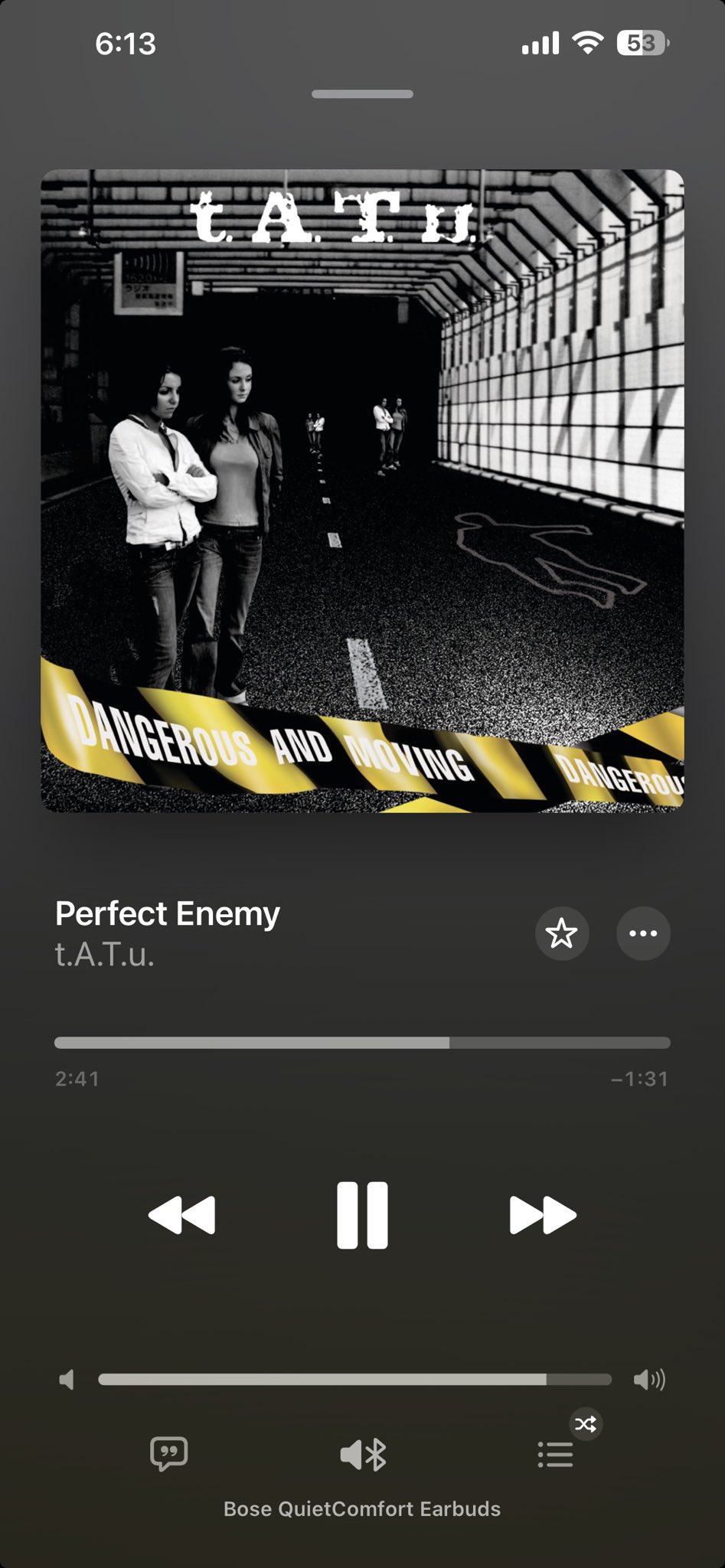The image size is (725, 1568).
Task: Tap the song progress bar to seek
Action: pyautogui.click(x=362, y=1043)
